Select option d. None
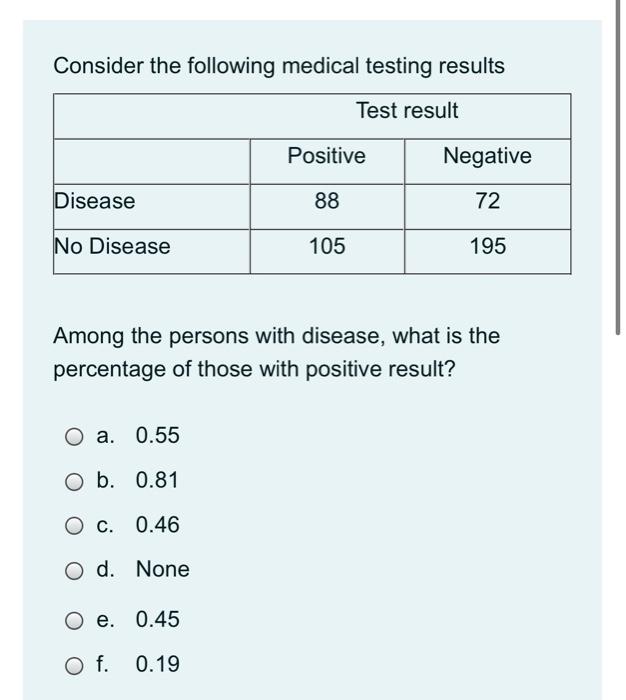The height and width of the screenshot is (700, 626). pos(73,570)
